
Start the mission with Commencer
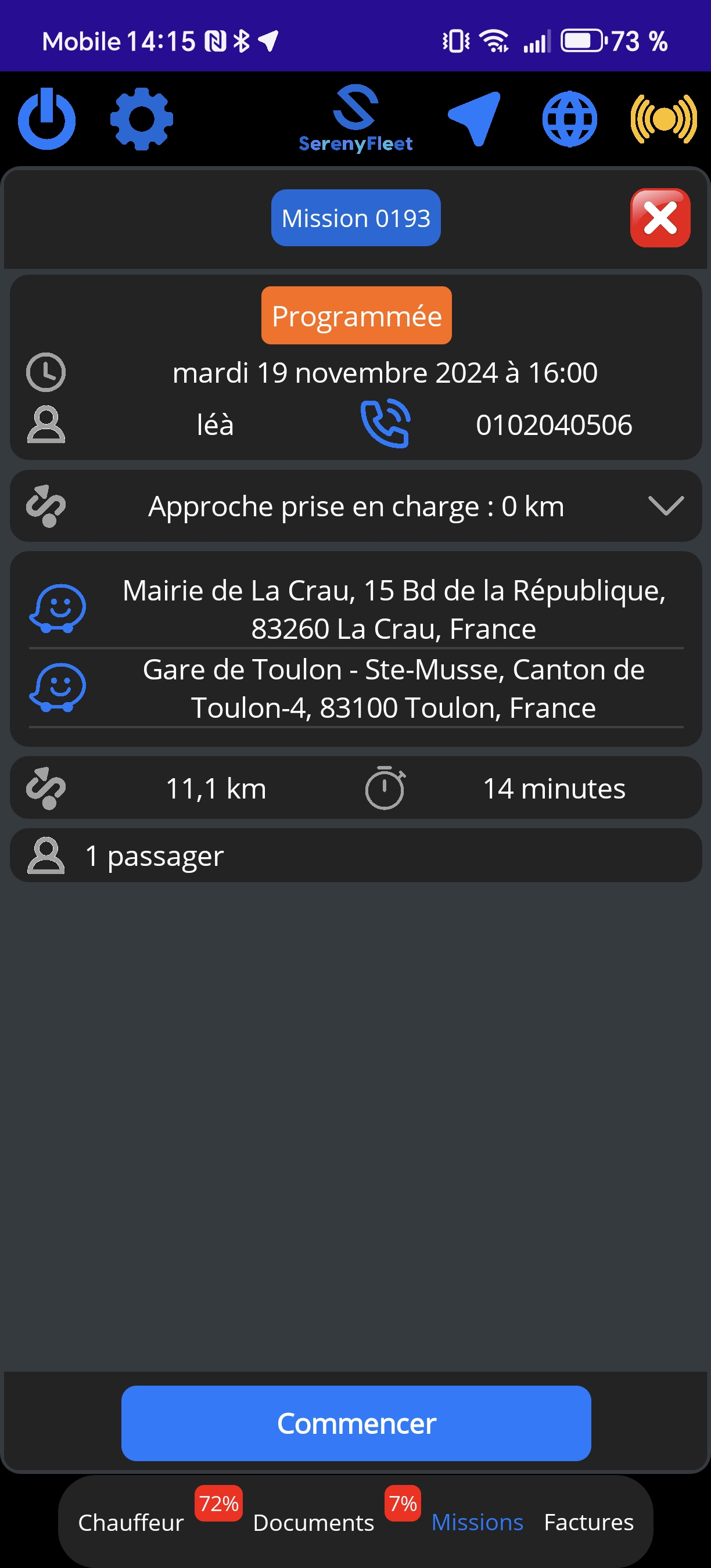(x=356, y=1423)
